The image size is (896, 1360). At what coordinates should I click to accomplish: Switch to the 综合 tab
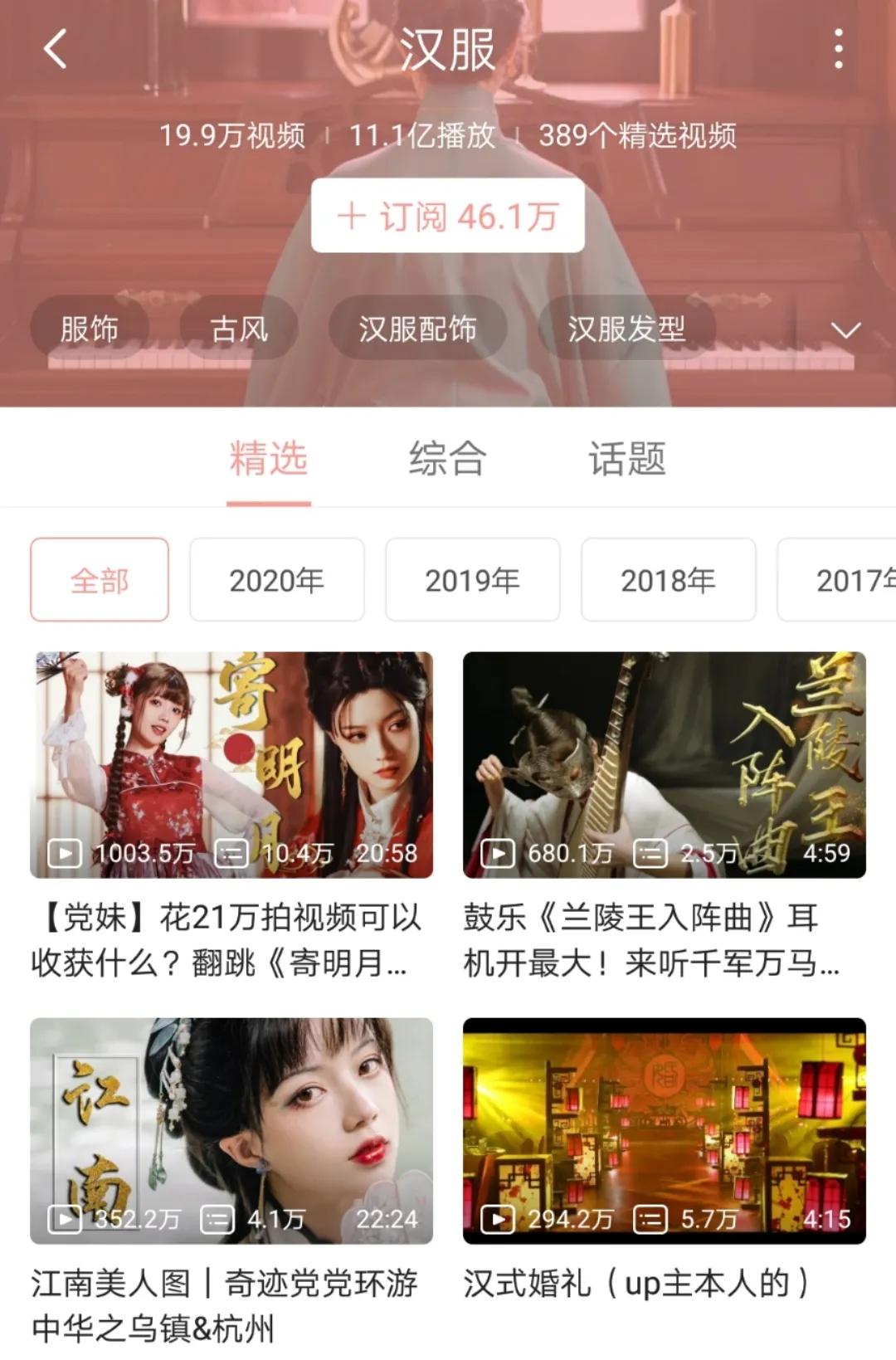pyautogui.click(x=447, y=459)
